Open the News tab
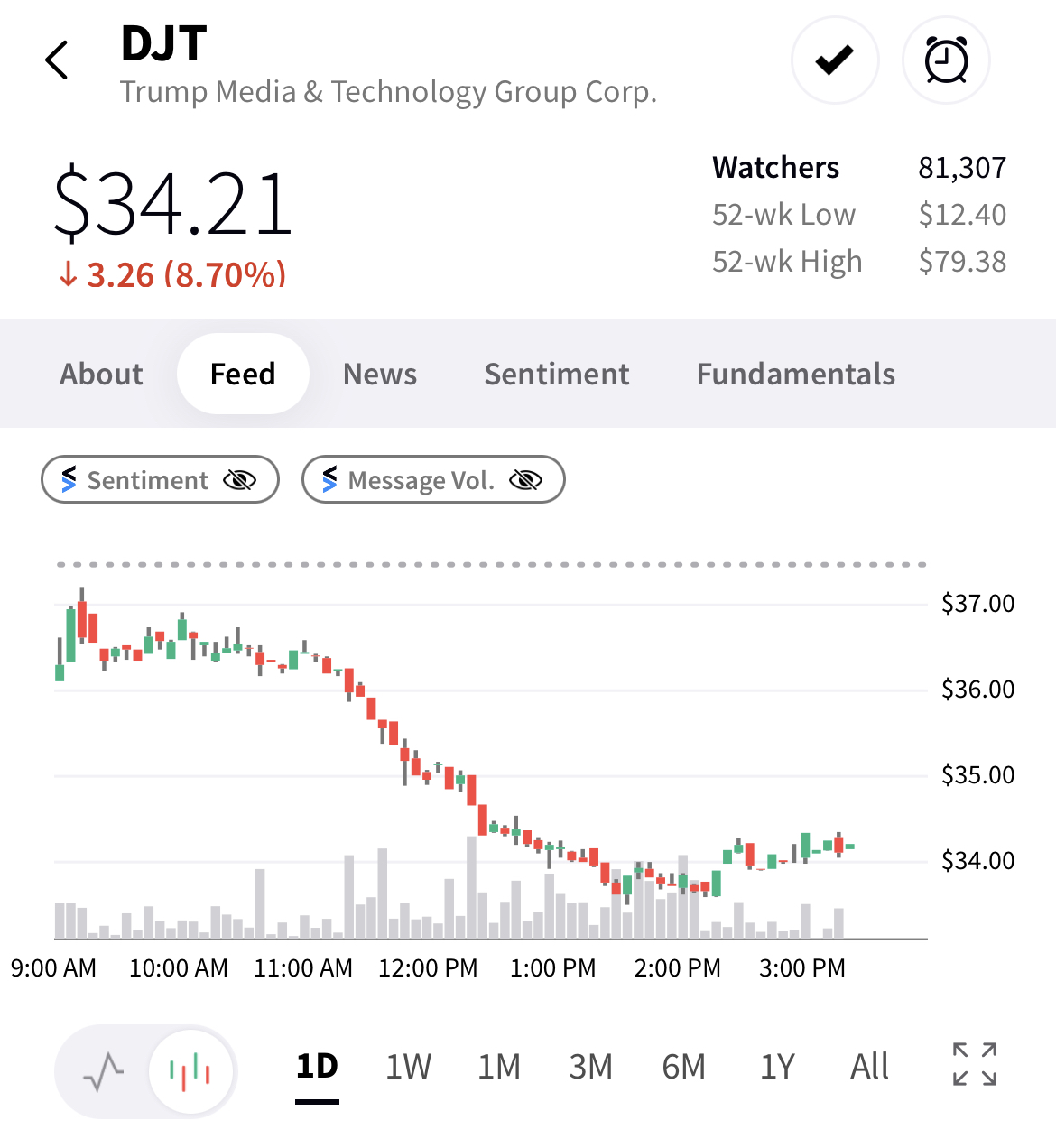 pos(380,374)
